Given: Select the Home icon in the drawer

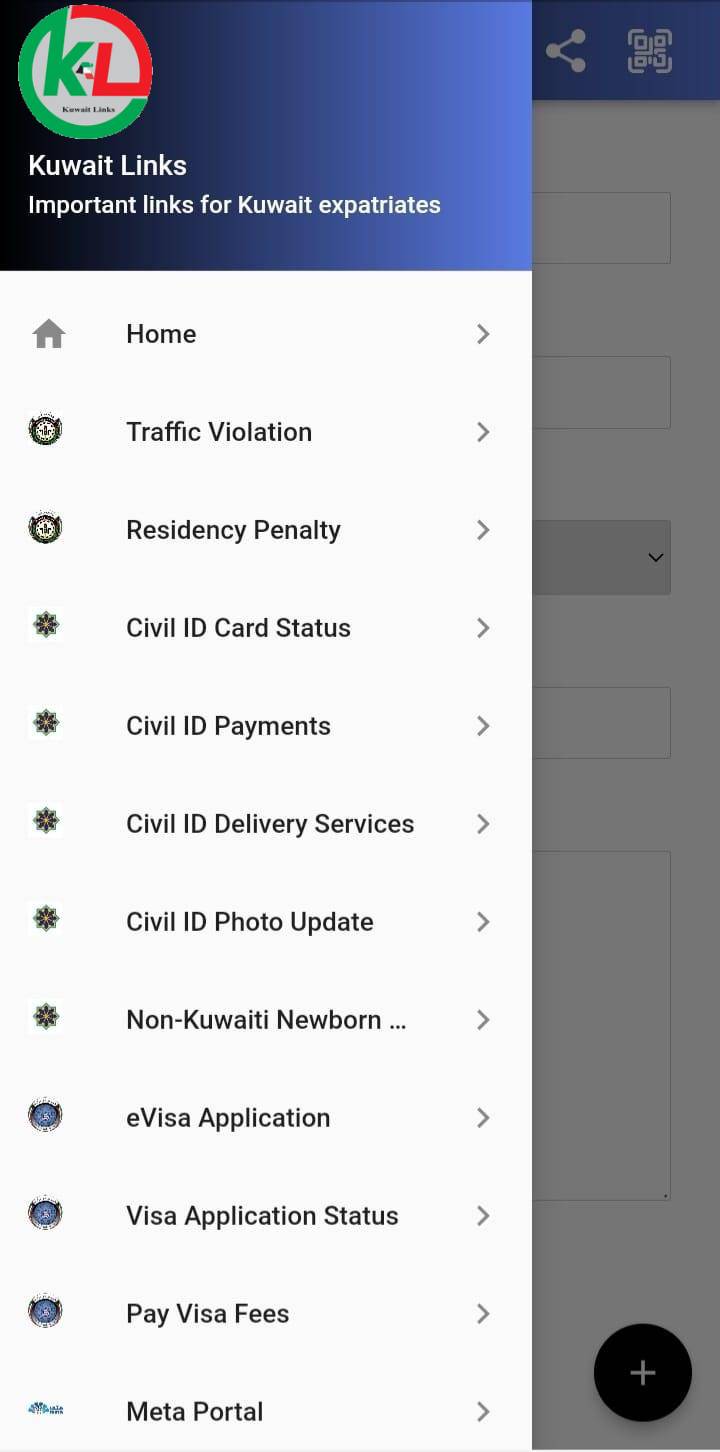Looking at the screenshot, I should 47,333.
